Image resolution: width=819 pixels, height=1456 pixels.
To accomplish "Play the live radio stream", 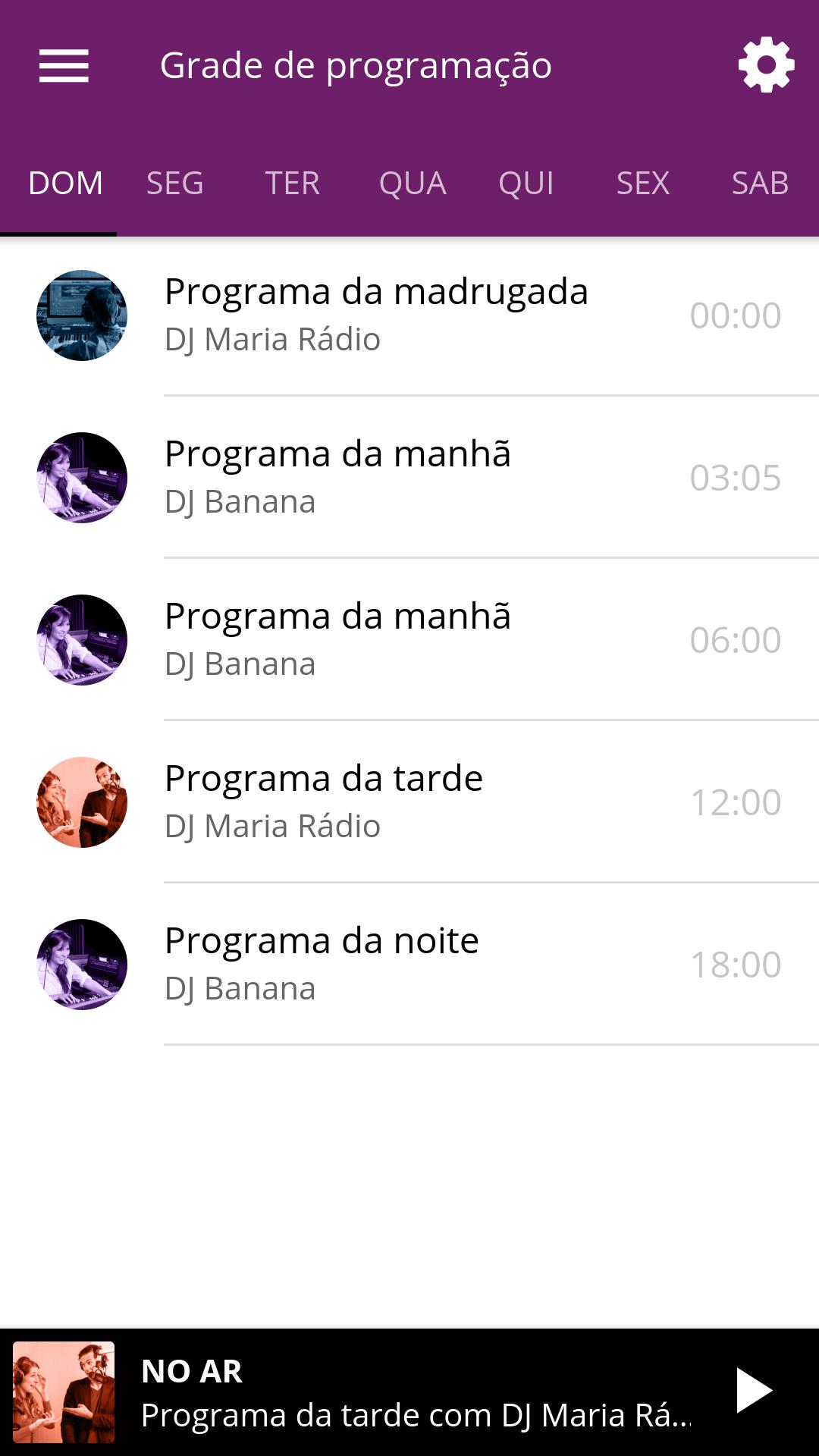I will (x=754, y=1391).
